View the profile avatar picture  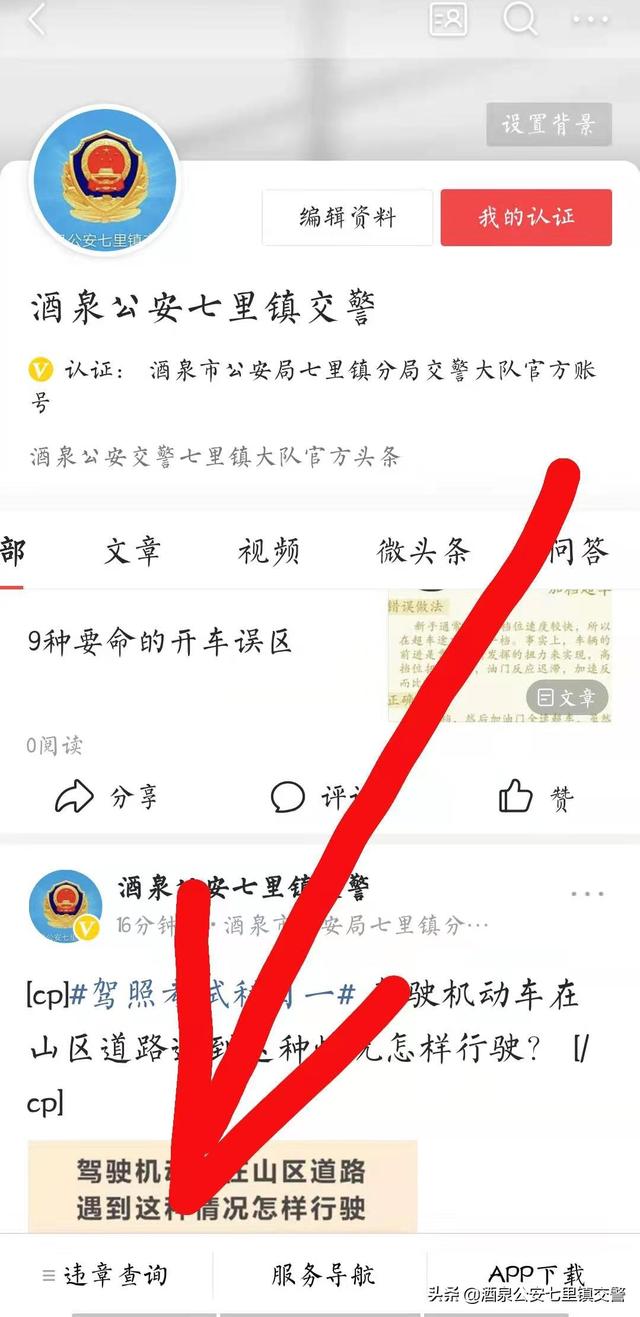[x=105, y=180]
